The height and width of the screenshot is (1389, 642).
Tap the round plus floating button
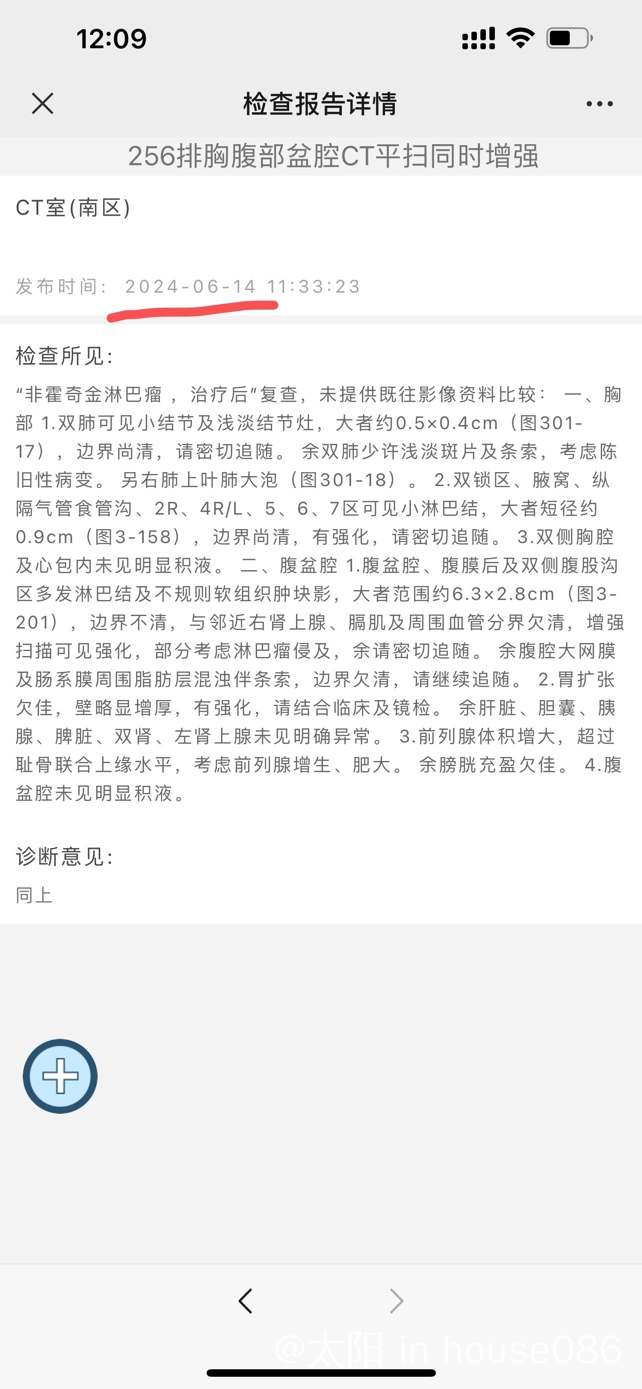(60, 1076)
